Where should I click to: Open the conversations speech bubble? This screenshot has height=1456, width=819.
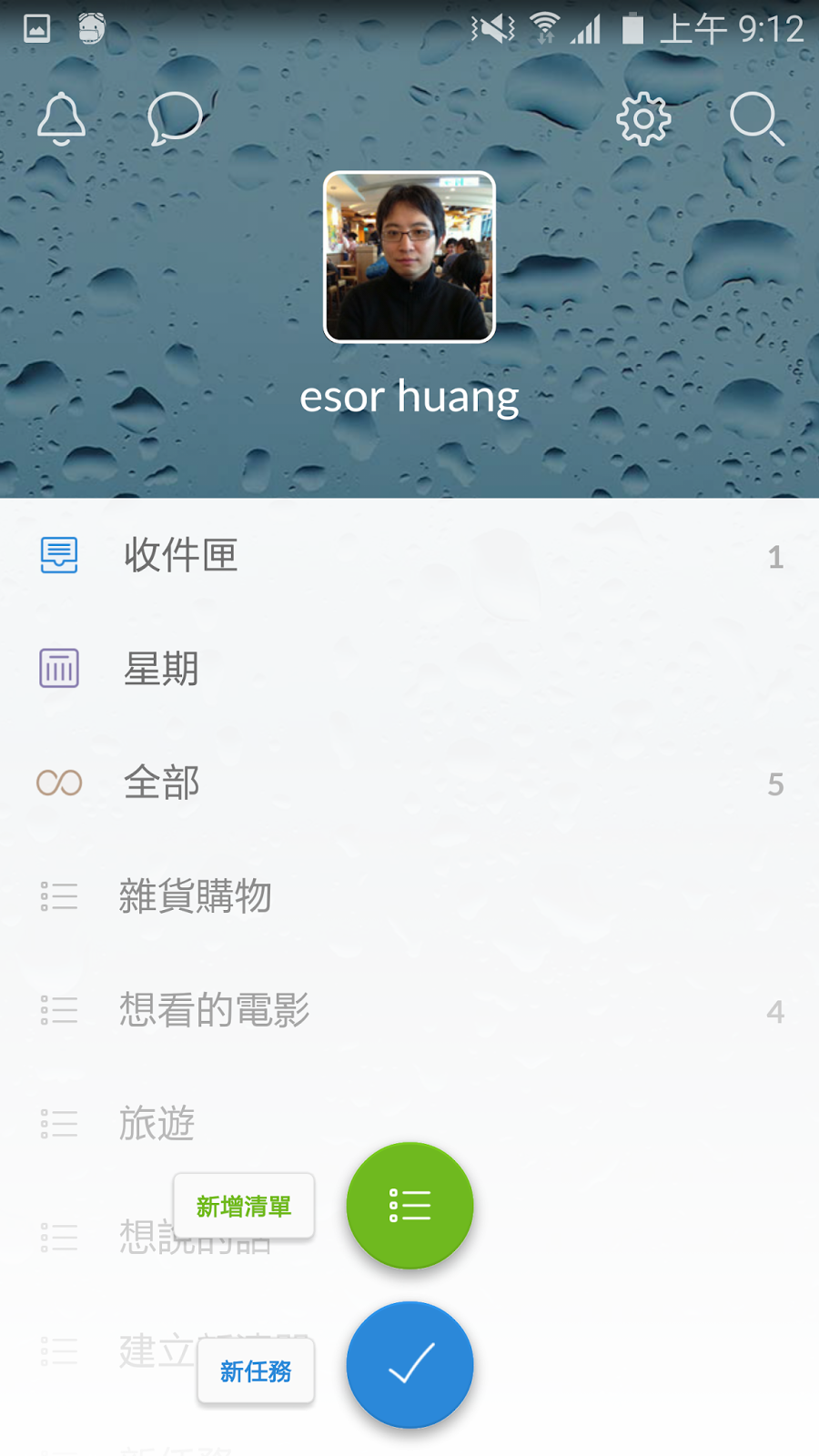pos(174,118)
